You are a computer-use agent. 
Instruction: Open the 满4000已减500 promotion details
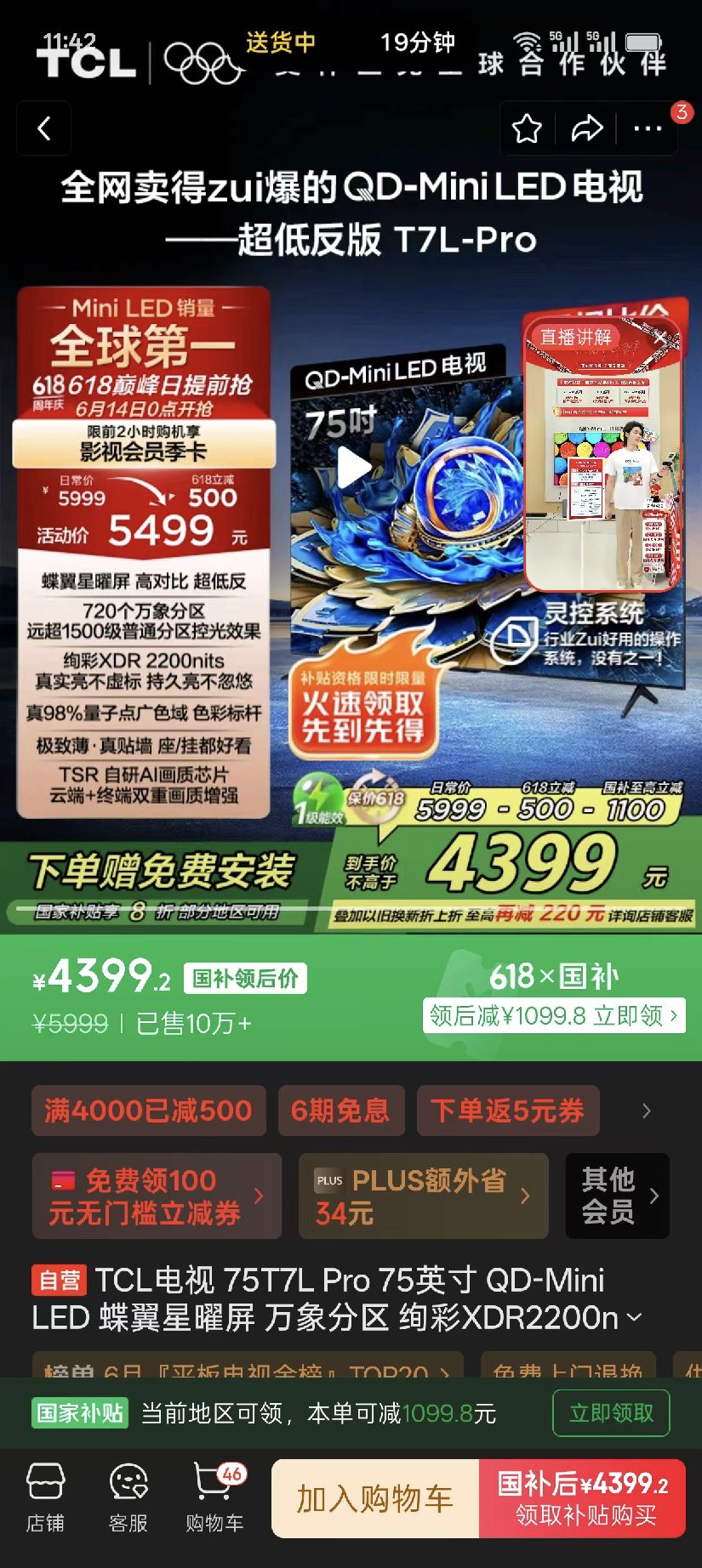coord(148,1111)
